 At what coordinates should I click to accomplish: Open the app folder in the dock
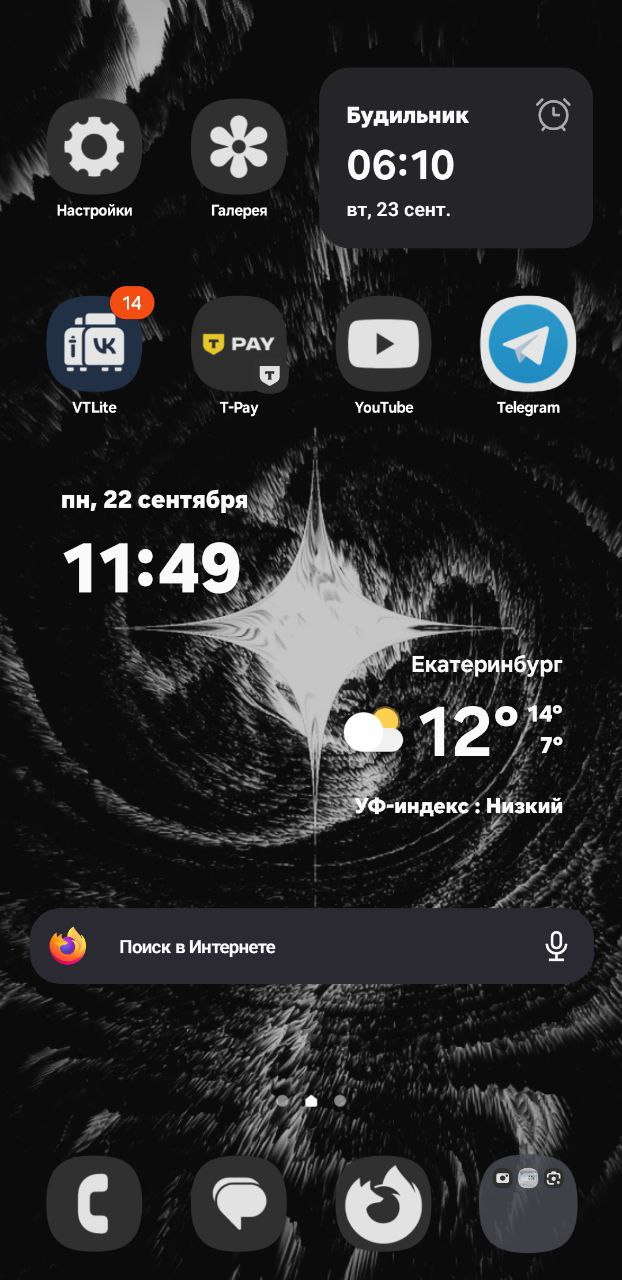(528, 1203)
